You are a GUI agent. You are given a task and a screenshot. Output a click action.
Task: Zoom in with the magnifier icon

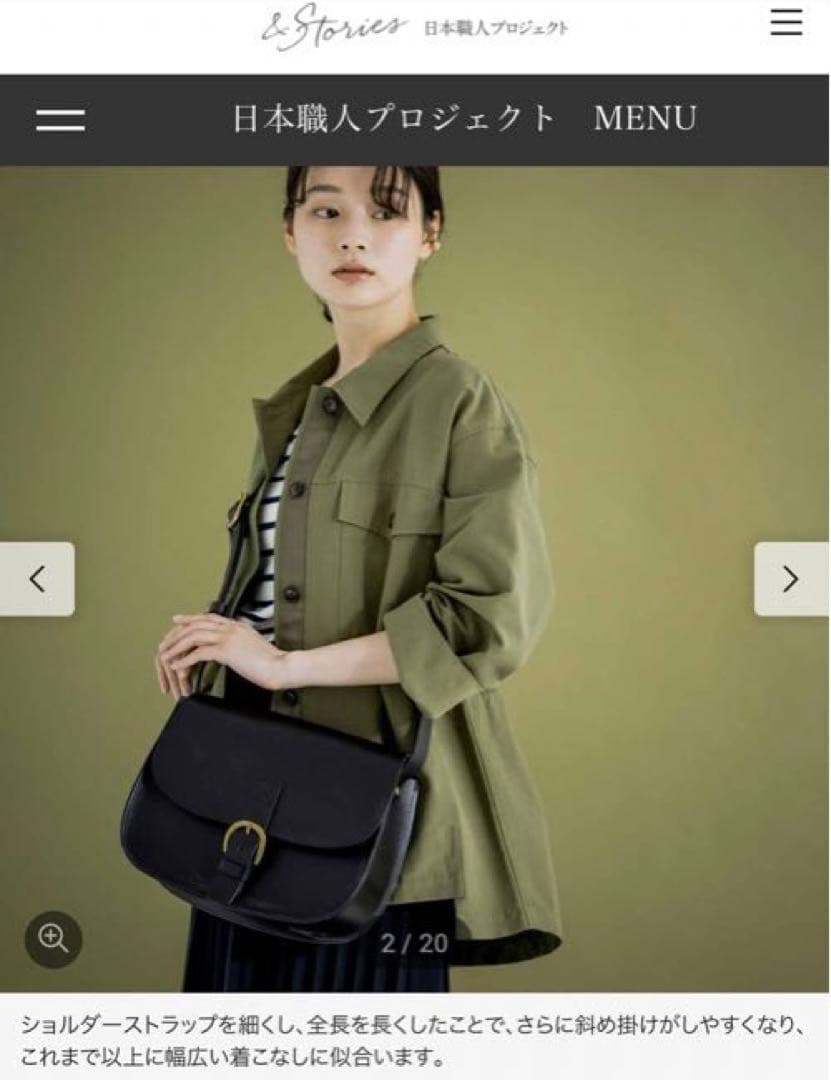[x=53, y=938]
